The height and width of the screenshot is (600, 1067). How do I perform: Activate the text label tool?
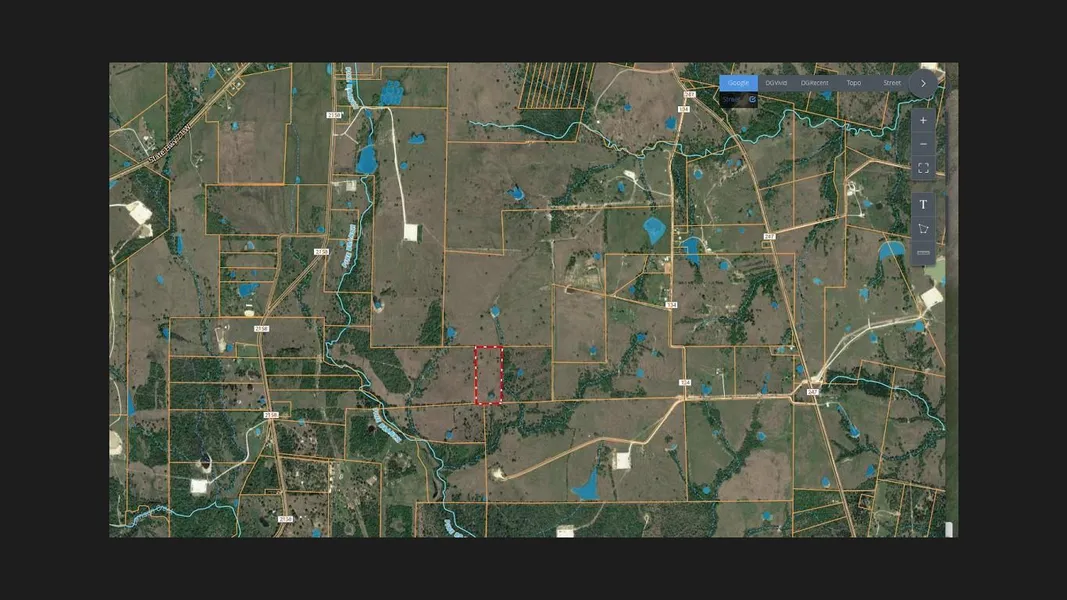pos(923,204)
